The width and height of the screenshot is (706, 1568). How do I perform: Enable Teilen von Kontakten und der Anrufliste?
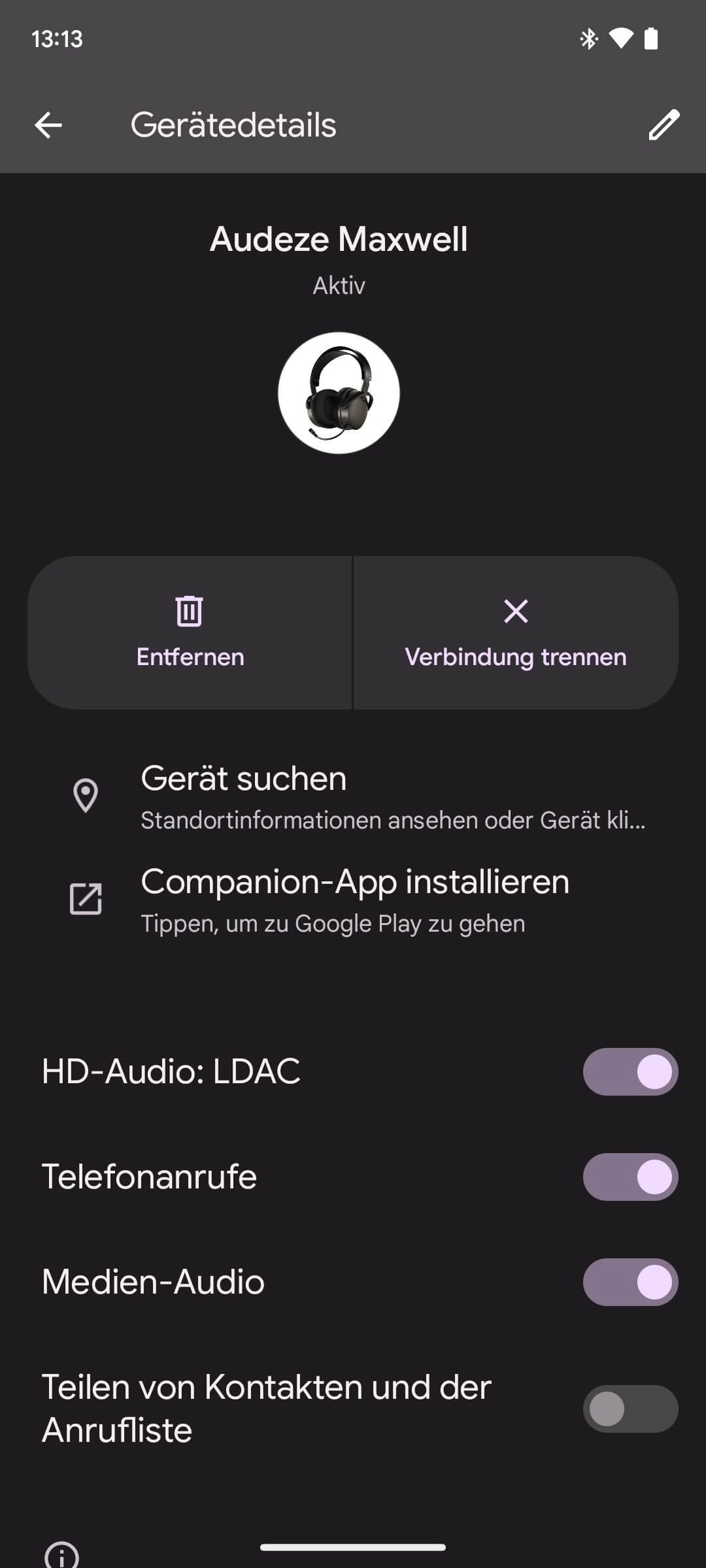click(630, 1409)
